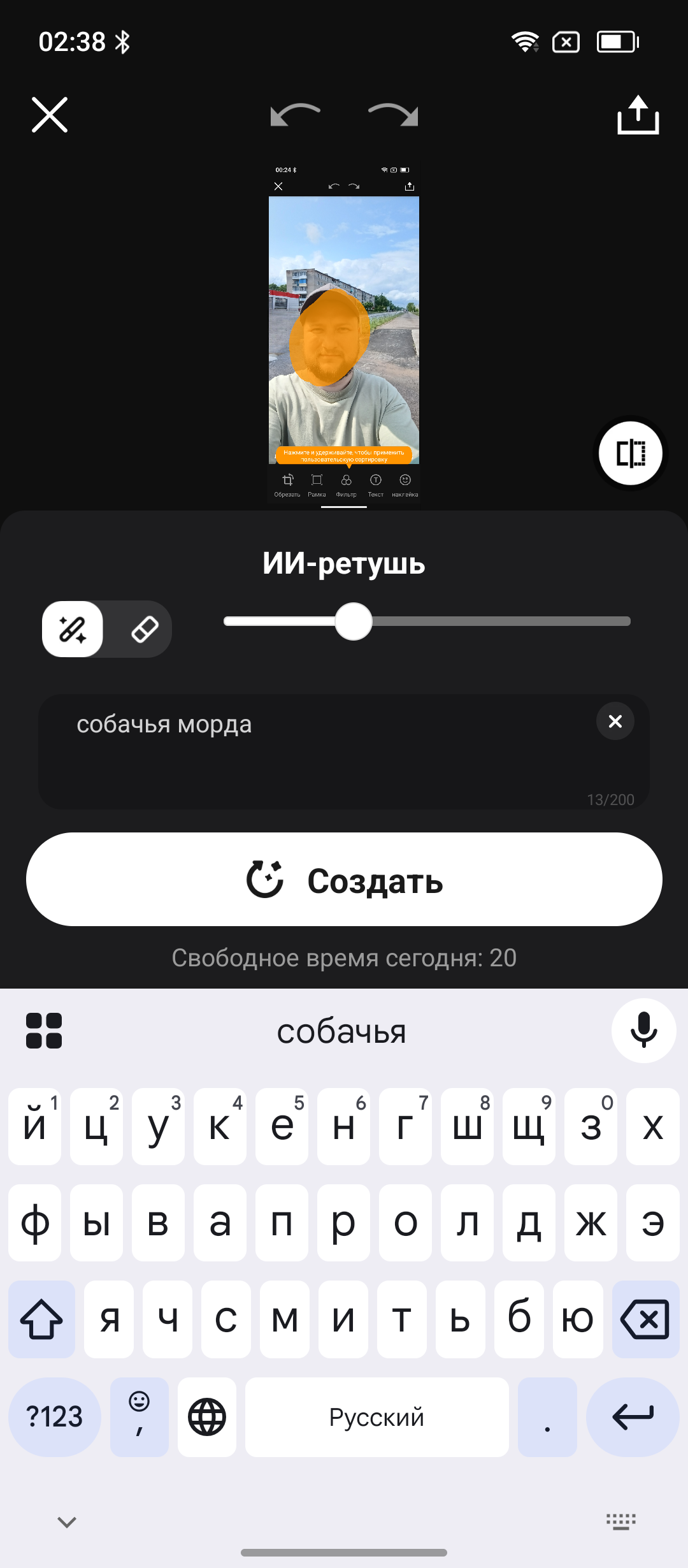
Task: Switch to the eraser tool
Action: tap(145, 629)
